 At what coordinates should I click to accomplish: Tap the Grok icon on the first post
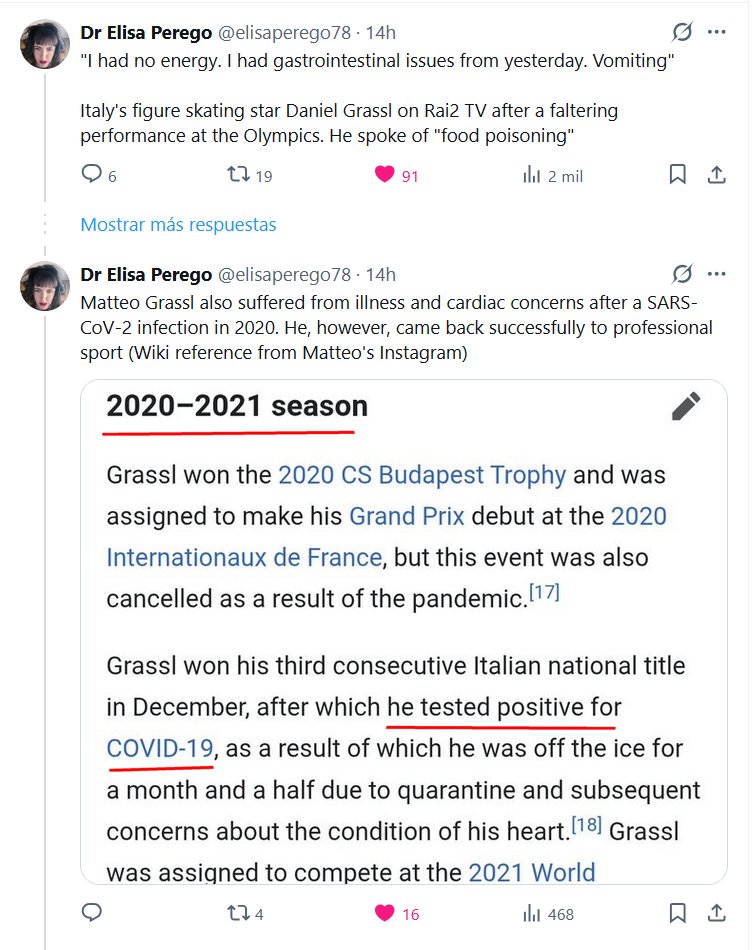pyautogui.click(x=683, y=32)
